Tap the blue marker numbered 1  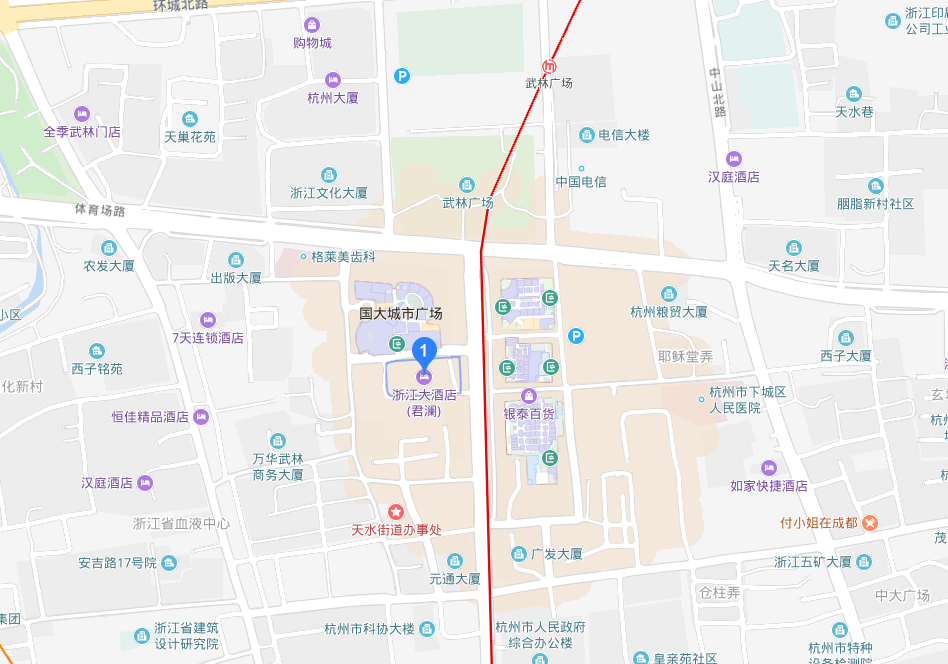click(424, 353)
